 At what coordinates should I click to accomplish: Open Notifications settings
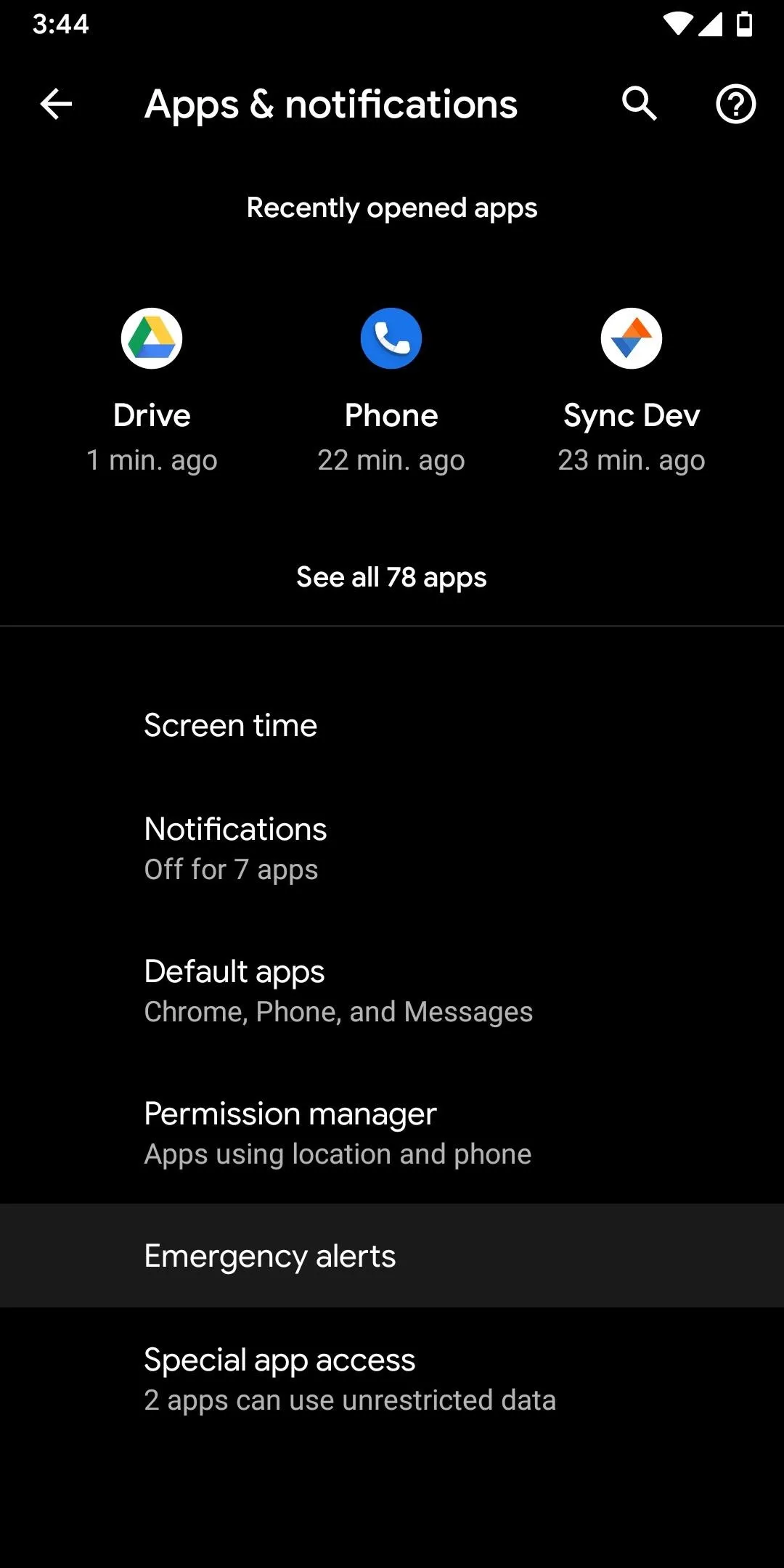(x=392, y=848)
